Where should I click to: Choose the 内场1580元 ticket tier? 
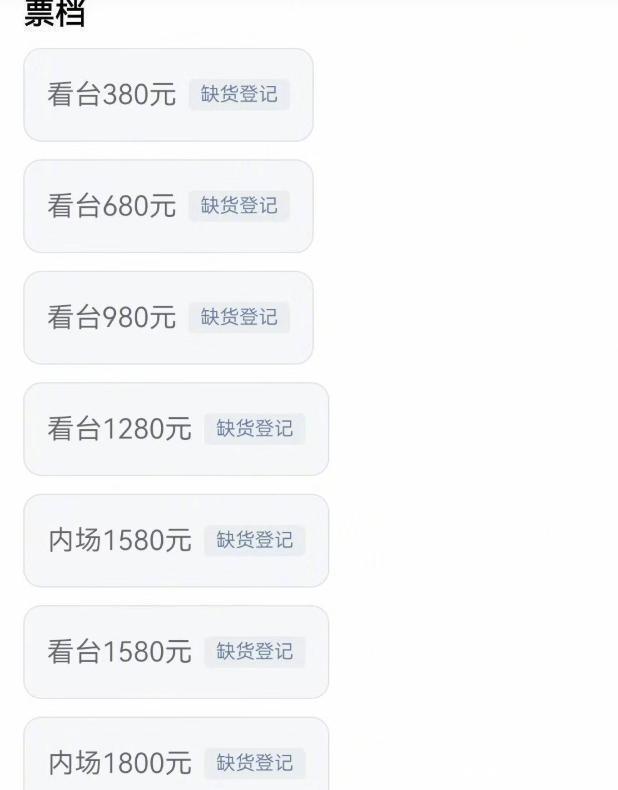(175, 540)
